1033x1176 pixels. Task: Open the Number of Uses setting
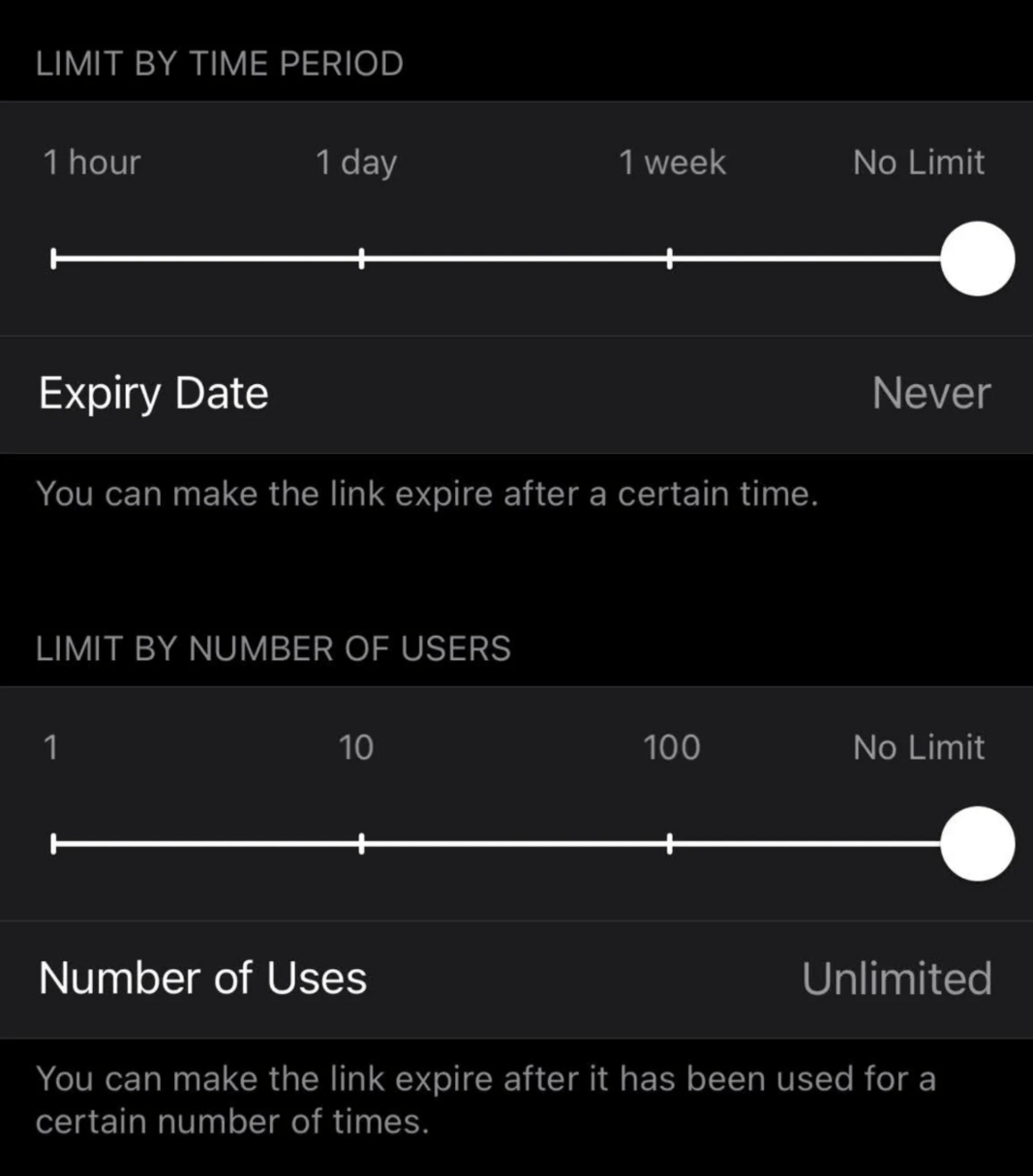click(202, 978)
